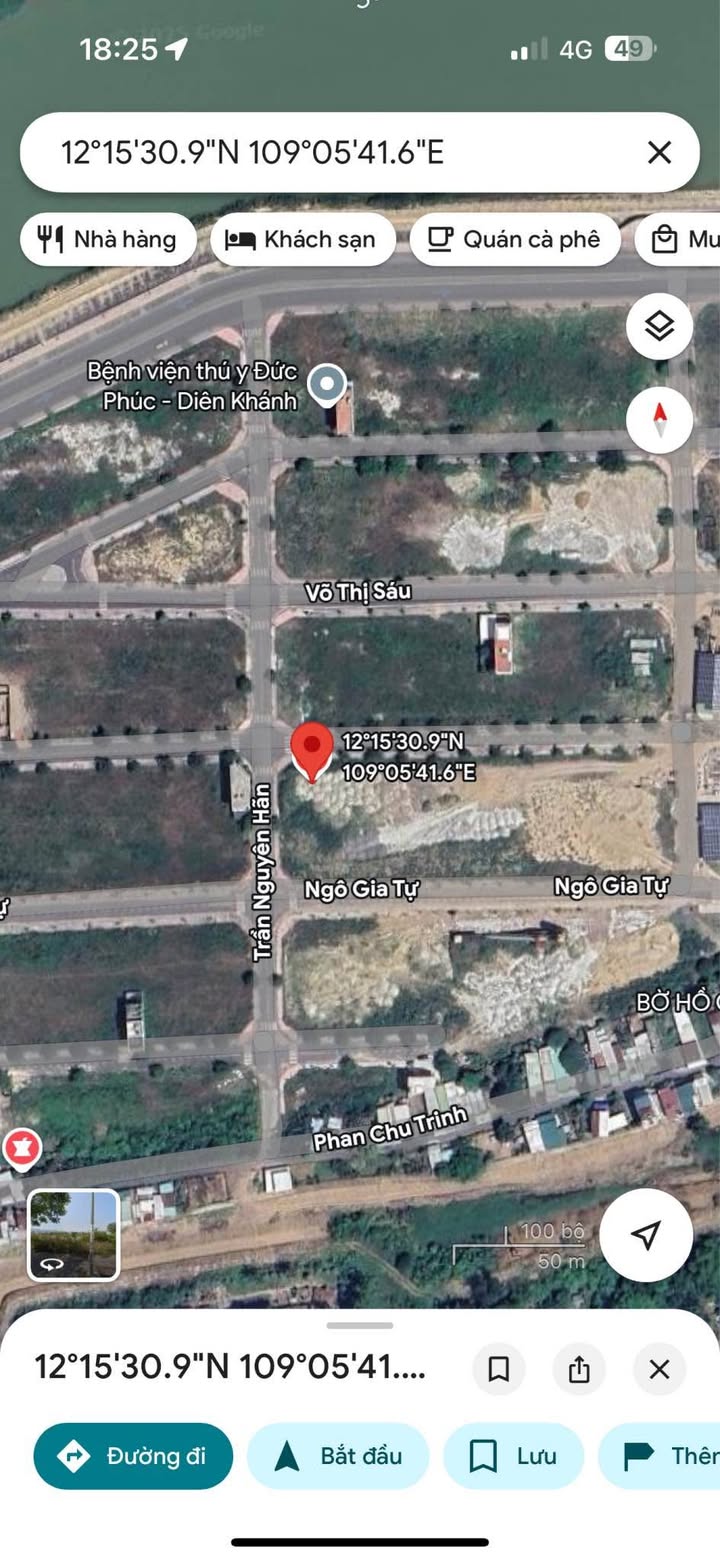Screen dimensions: 720x1560
Task: Clear the coordinates in the search bar
Action: click(659, 152)
